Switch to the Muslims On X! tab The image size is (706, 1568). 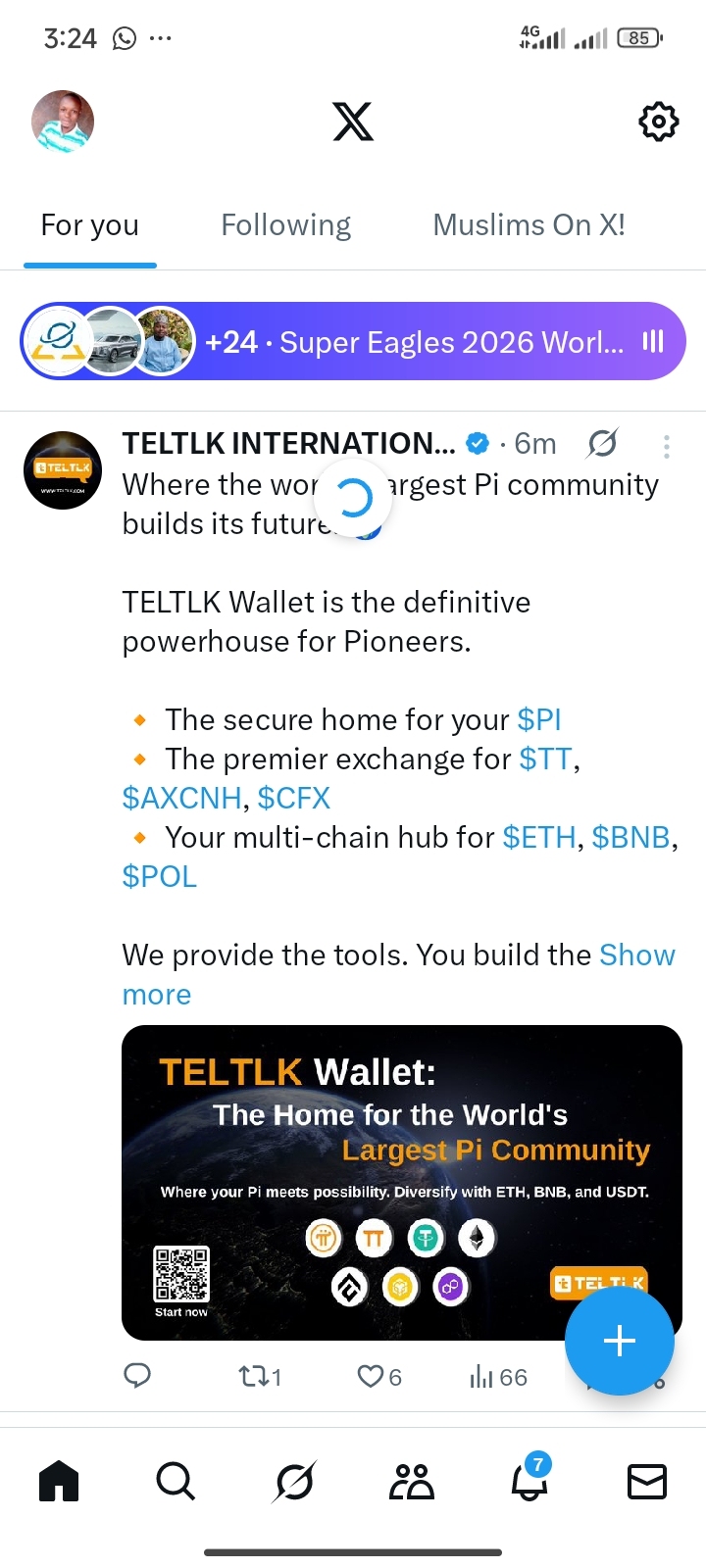529,225
